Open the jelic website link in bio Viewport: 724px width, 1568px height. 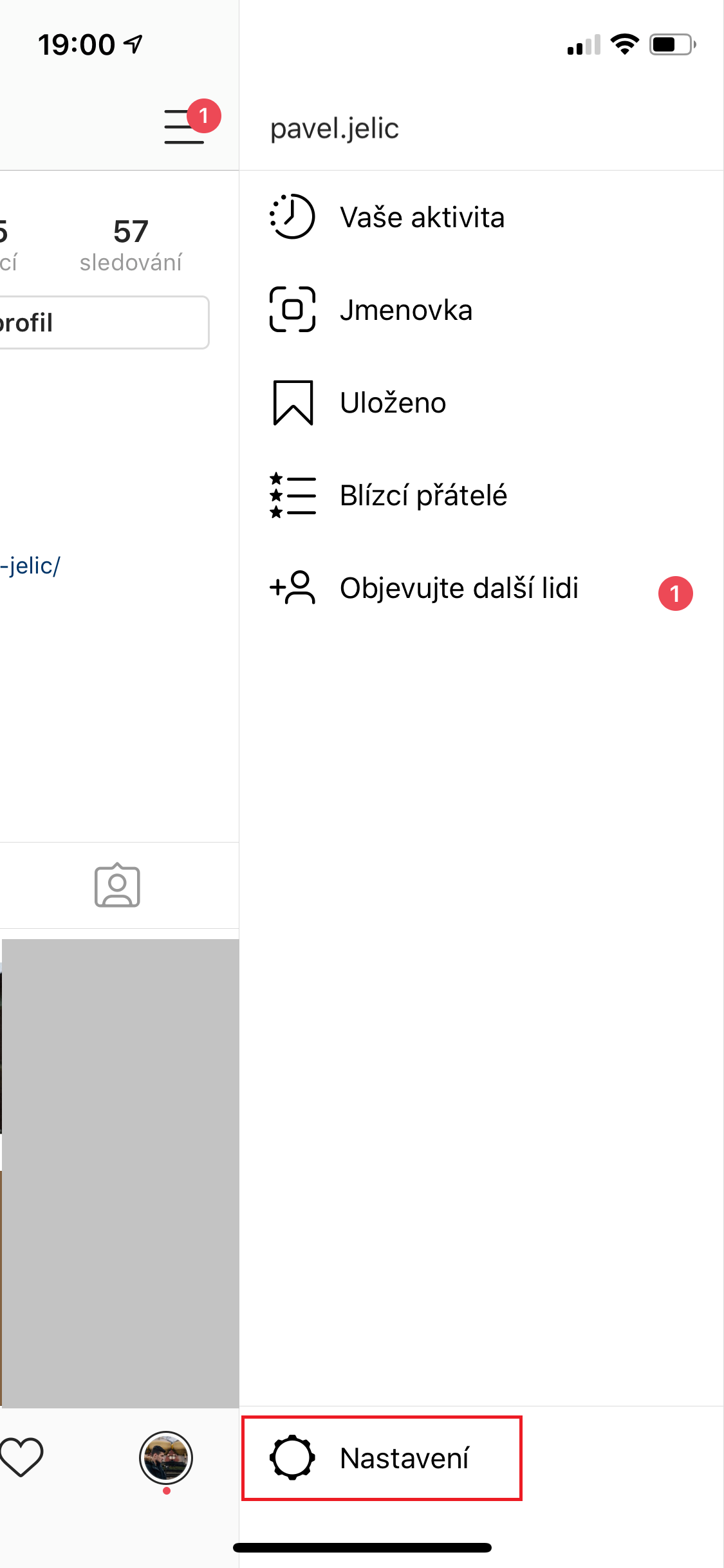31,566
